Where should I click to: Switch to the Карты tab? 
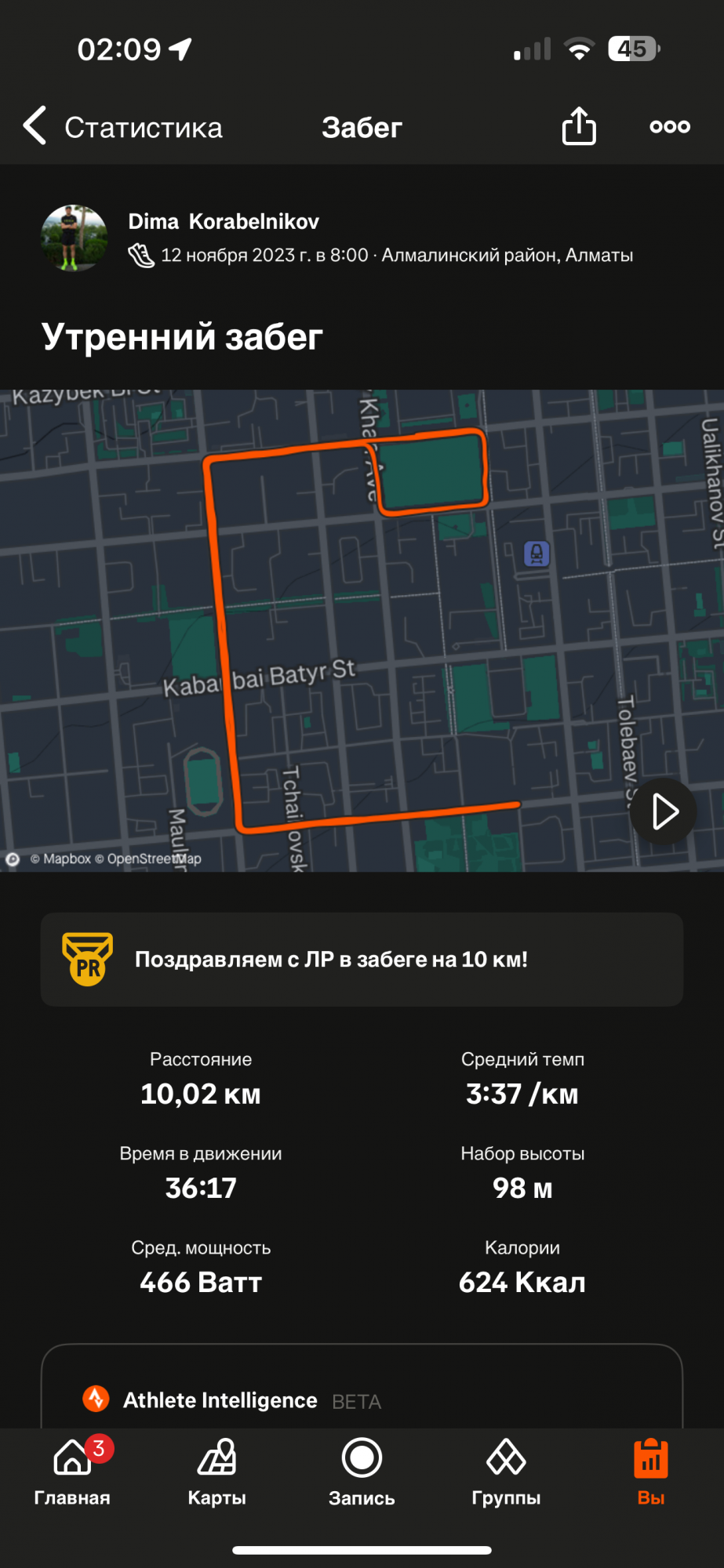(217, 1472)
